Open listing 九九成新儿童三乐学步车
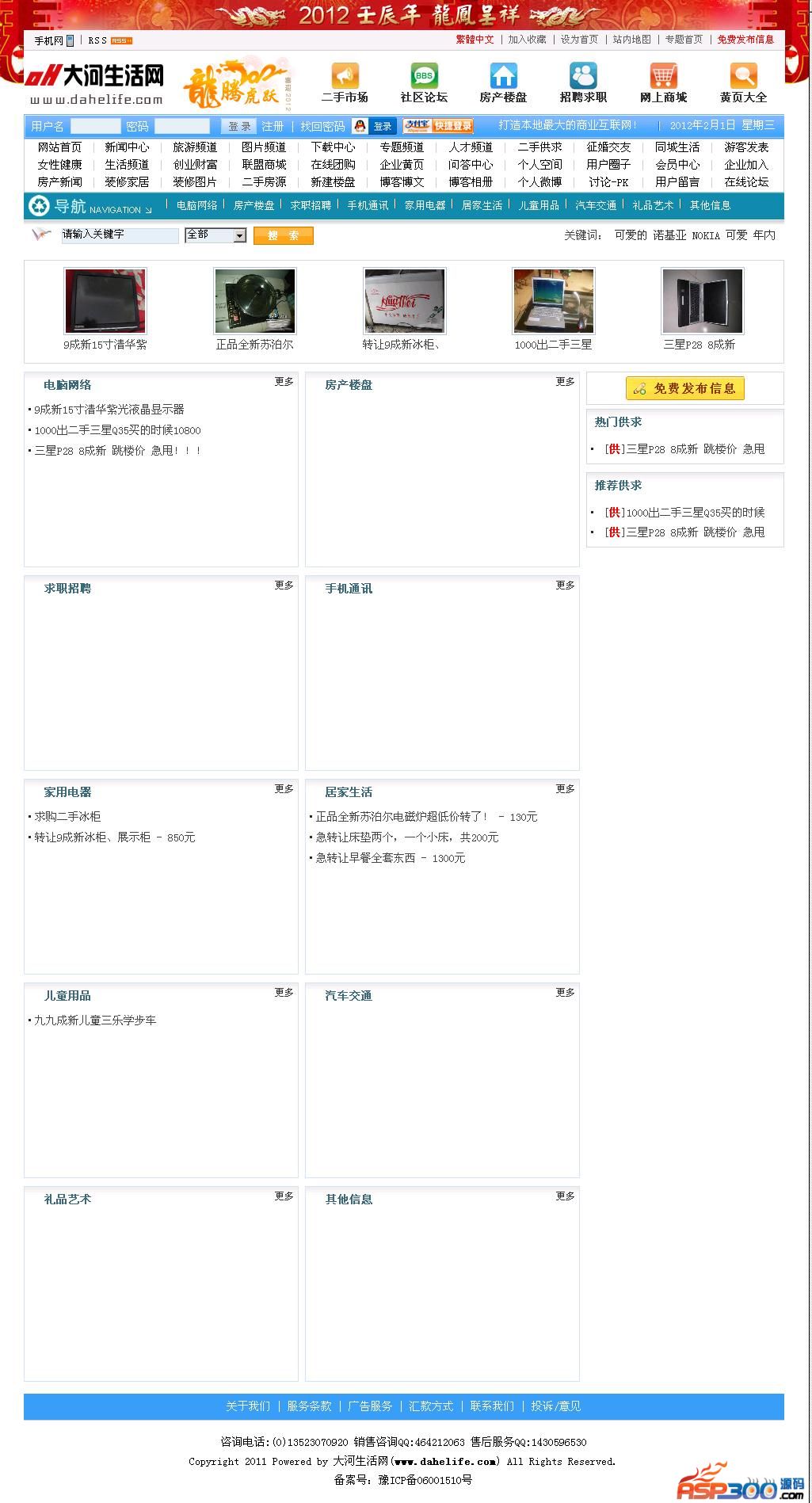This screenshot has width=812, height=1503. (95, 1020)
